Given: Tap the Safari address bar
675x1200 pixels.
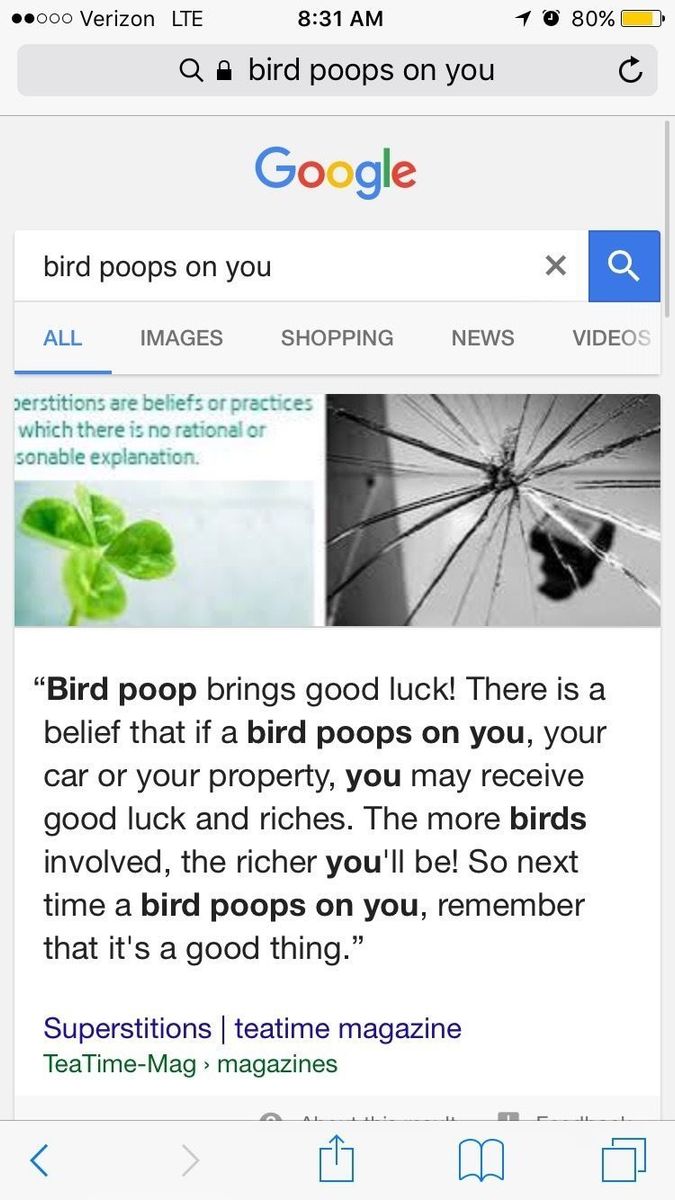Looking at the screenshot, I should (x=337, y=70).
